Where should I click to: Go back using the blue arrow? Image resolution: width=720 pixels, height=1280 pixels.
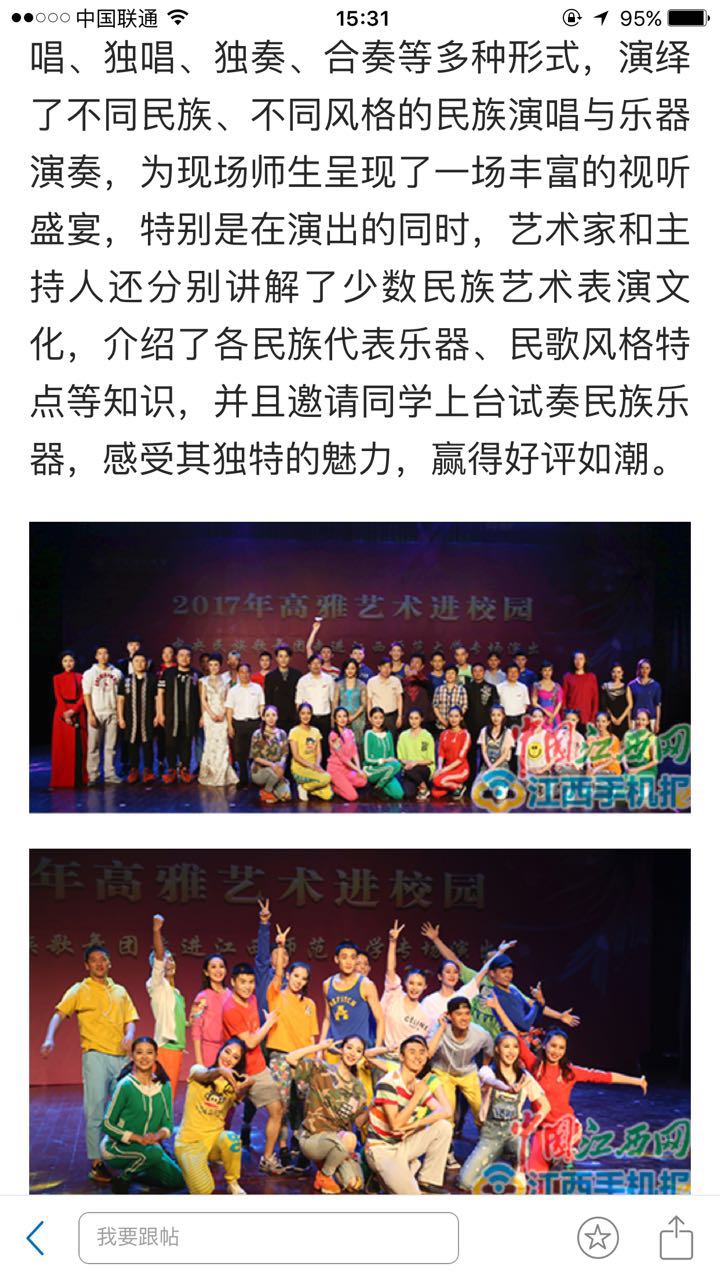pyautogui.click(x=35, y=1238)
